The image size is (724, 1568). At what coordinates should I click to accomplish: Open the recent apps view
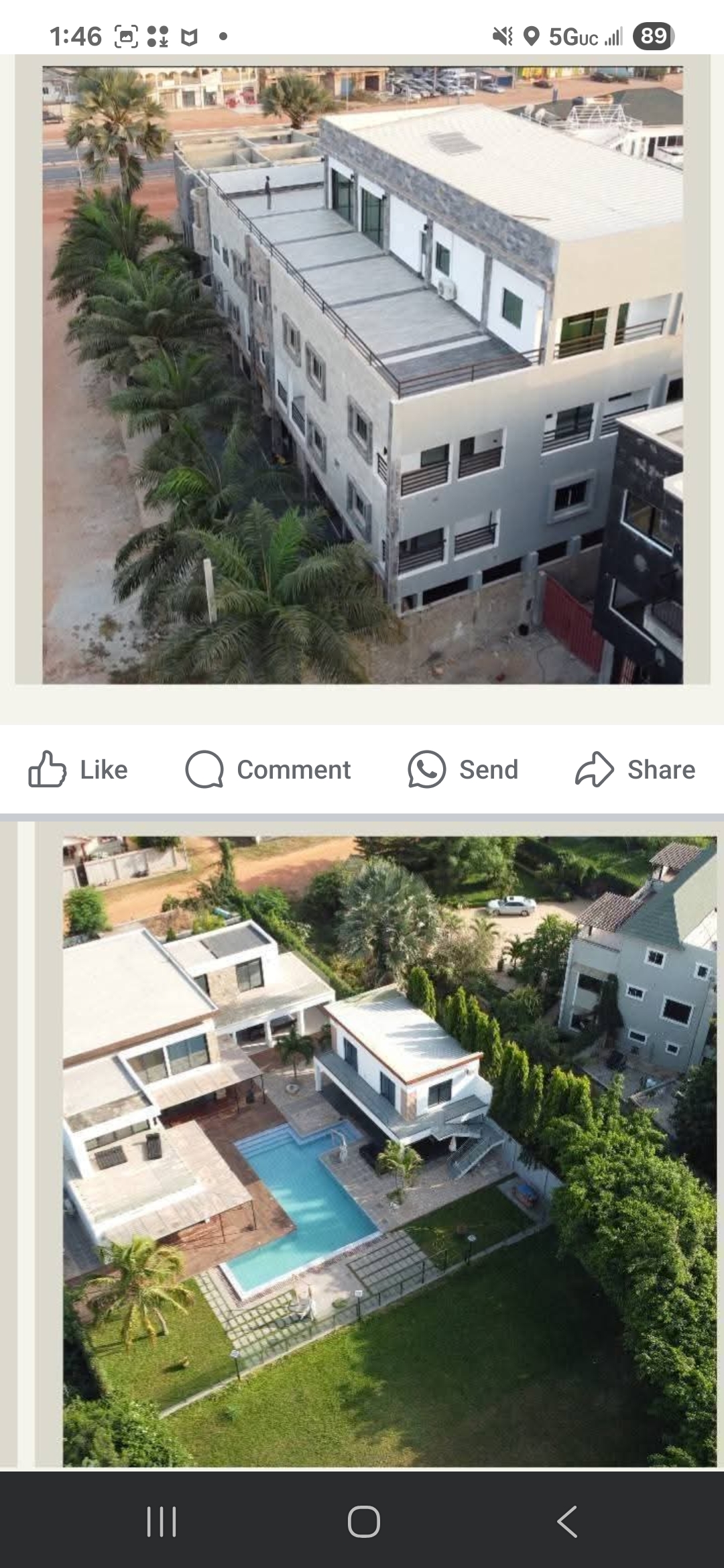pos(162,1521)
